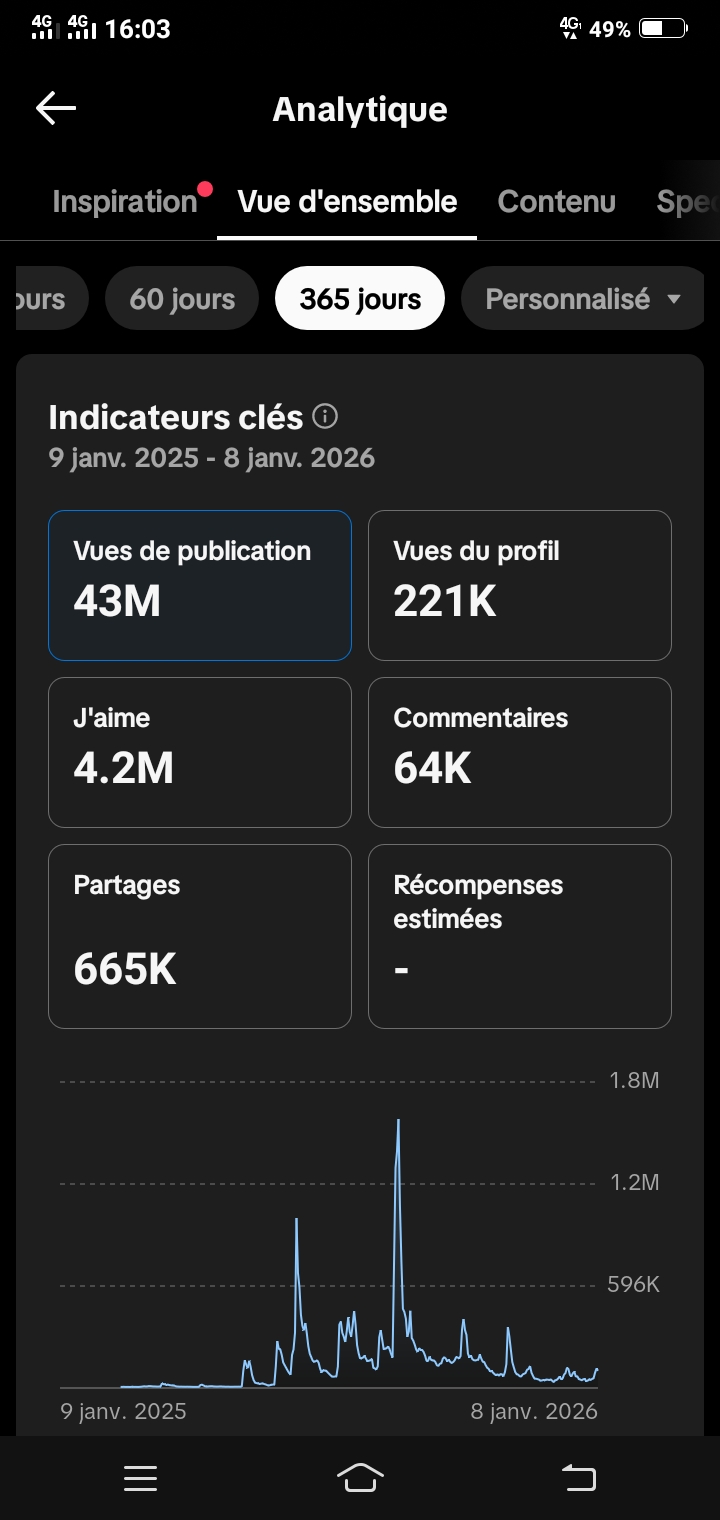Image resolution: width=720 pixels, height=1520 pixels.
Task: Tap the system home button
Action: 360,1477
